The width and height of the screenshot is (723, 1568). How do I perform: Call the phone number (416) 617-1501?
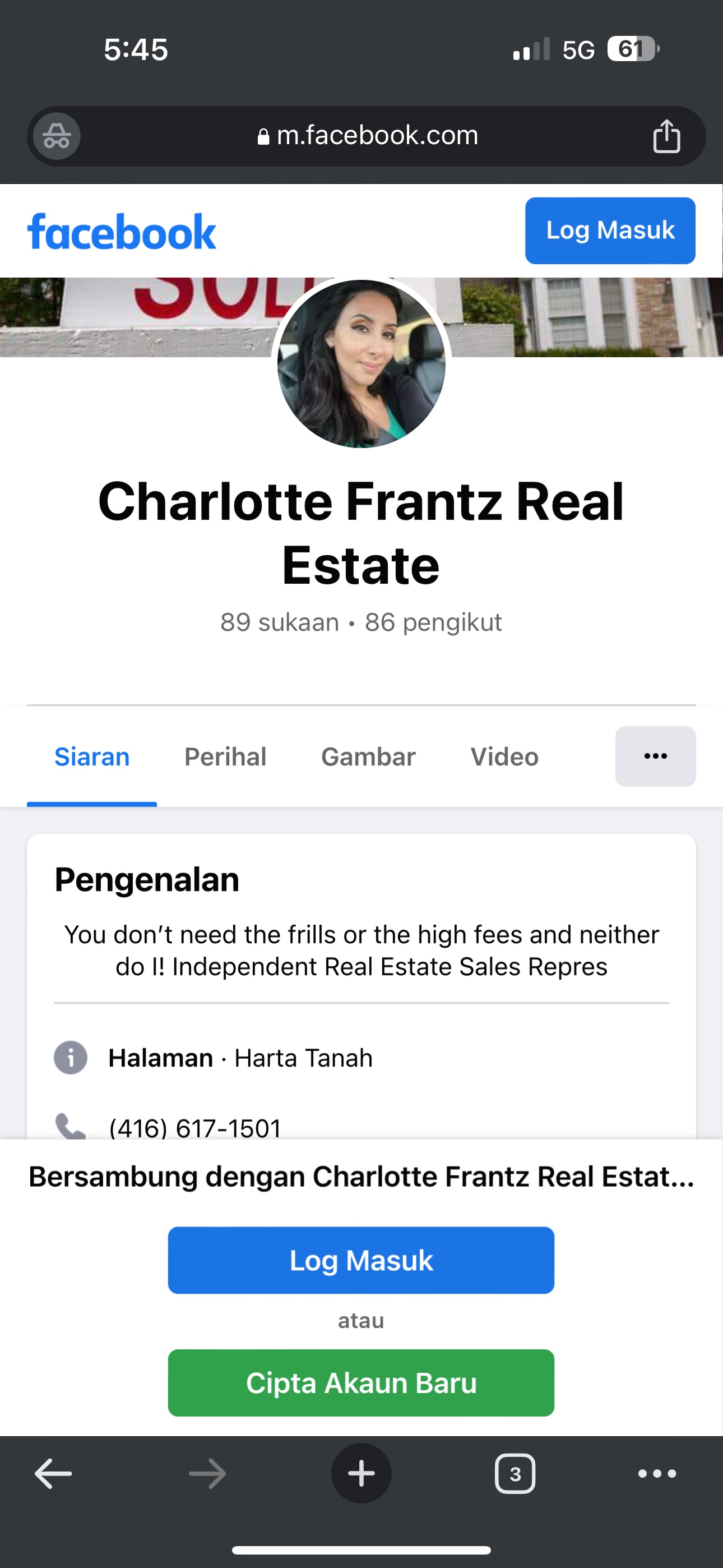pyautogui.click(x=194, y=1127)
